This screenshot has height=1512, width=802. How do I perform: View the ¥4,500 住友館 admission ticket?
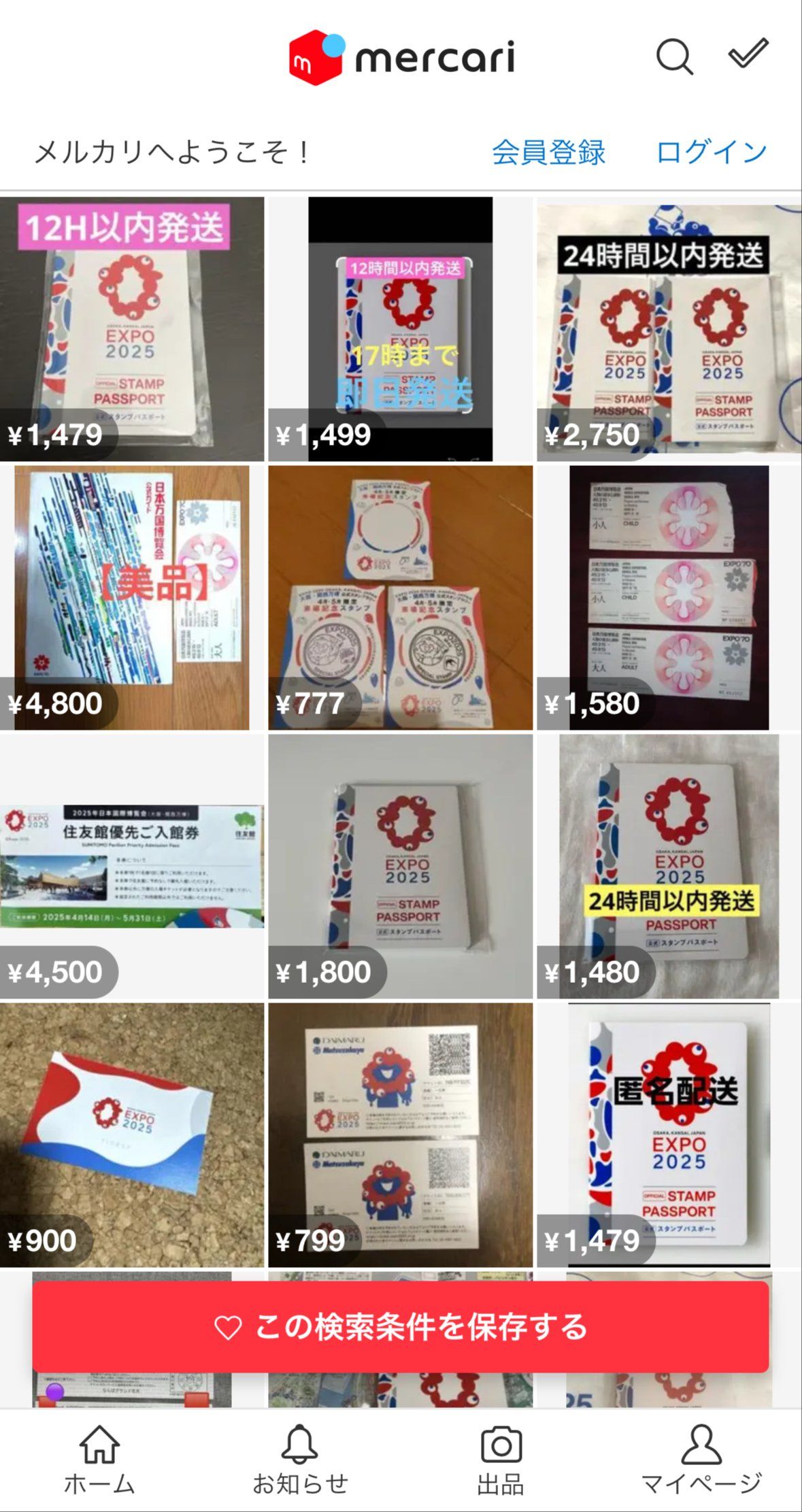pyautogui.click(x=132, y=866)
